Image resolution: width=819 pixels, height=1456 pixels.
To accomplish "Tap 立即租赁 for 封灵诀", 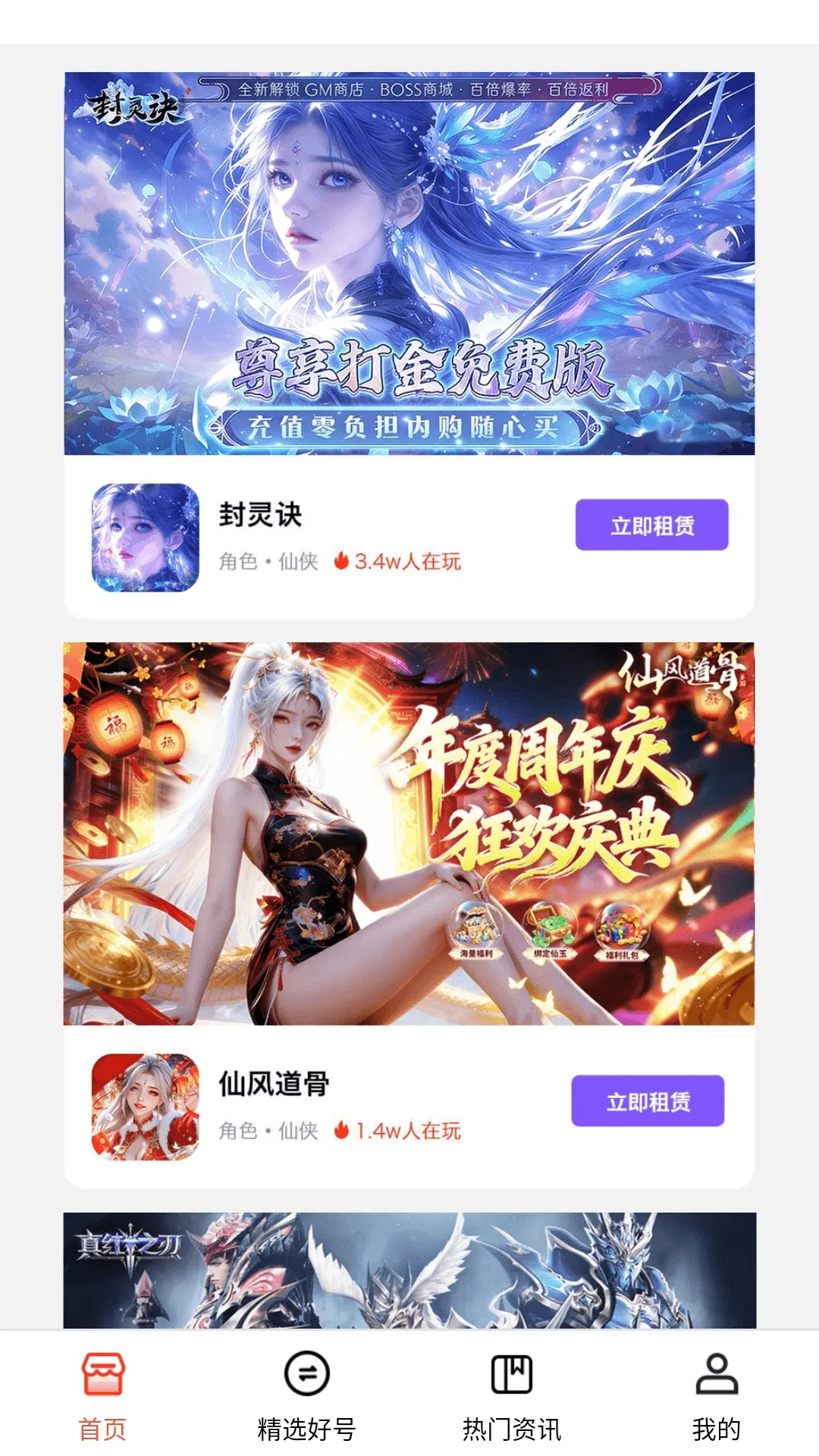I will (651, 523).
